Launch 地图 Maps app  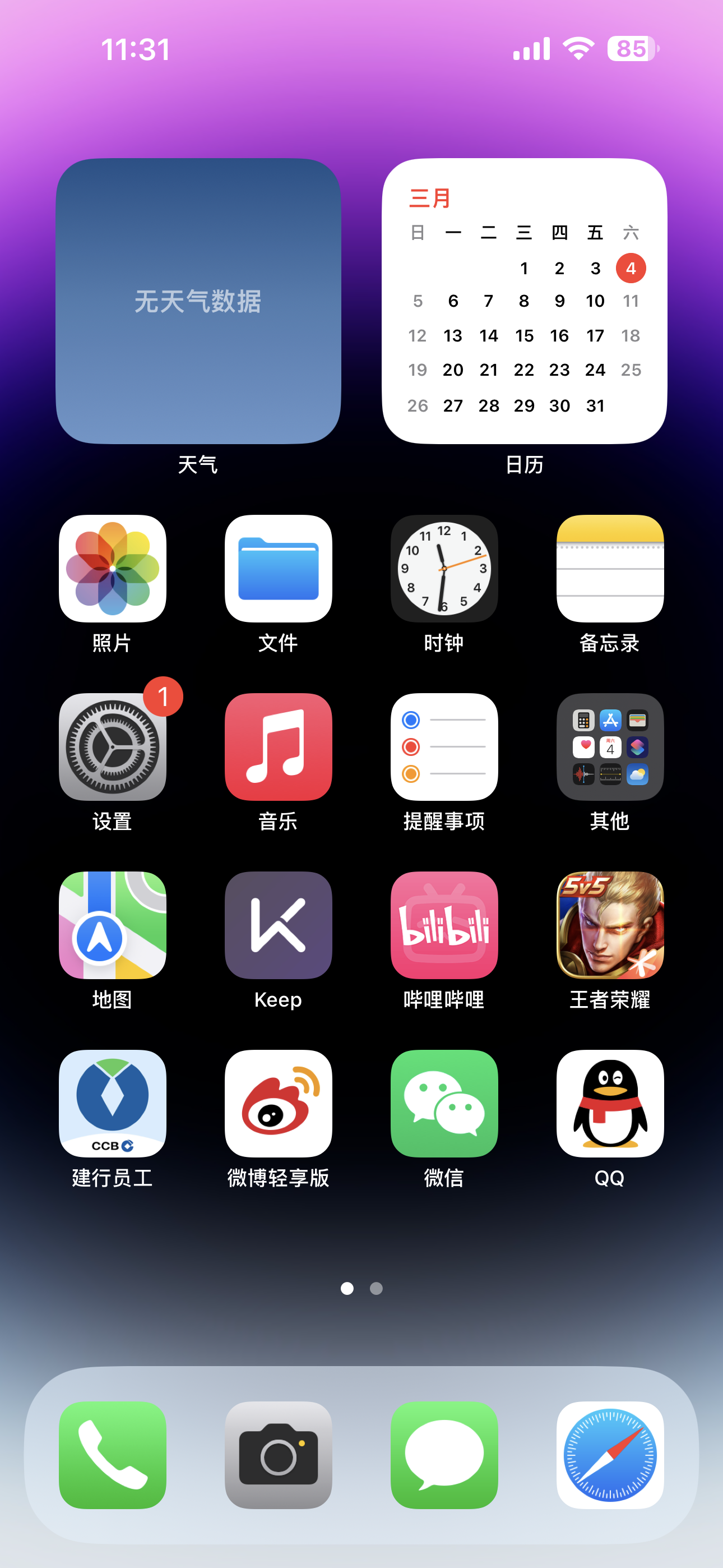pyautogui.click(x=113, y=925)
